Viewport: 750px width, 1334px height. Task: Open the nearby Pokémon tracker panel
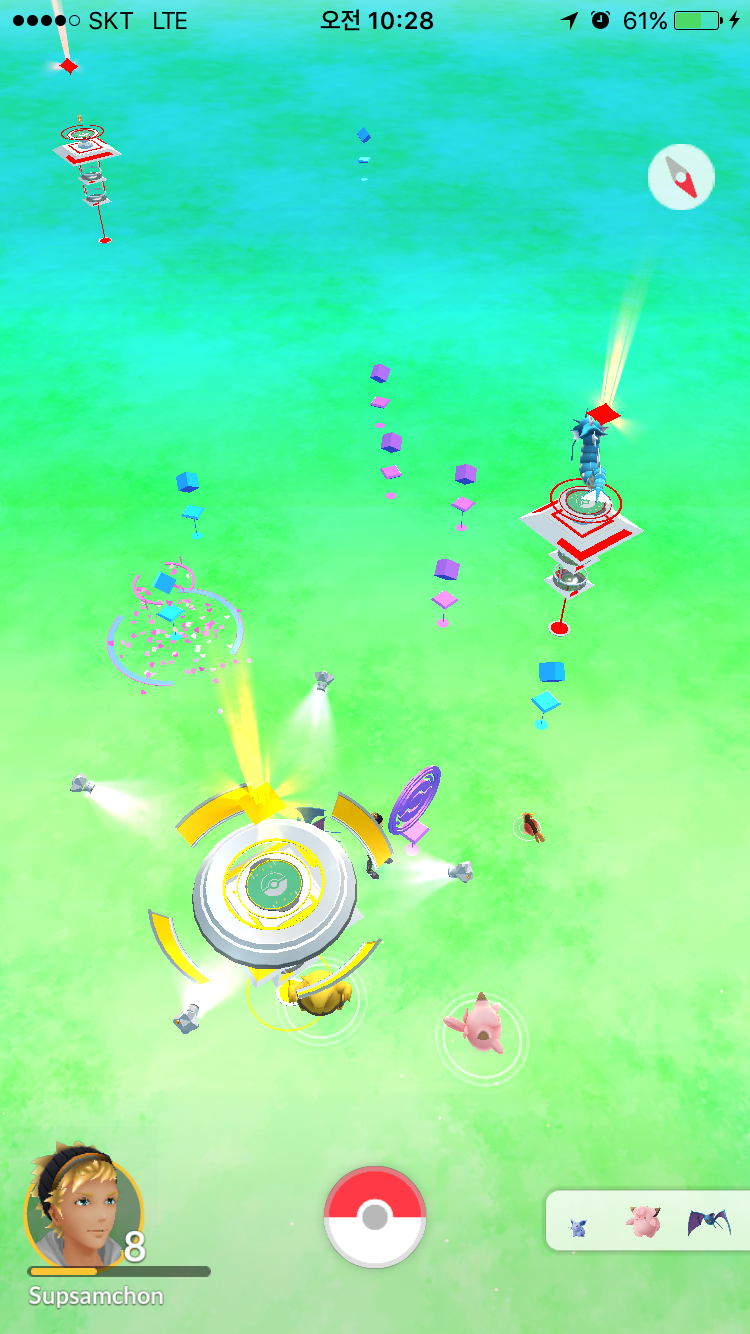648,1221
